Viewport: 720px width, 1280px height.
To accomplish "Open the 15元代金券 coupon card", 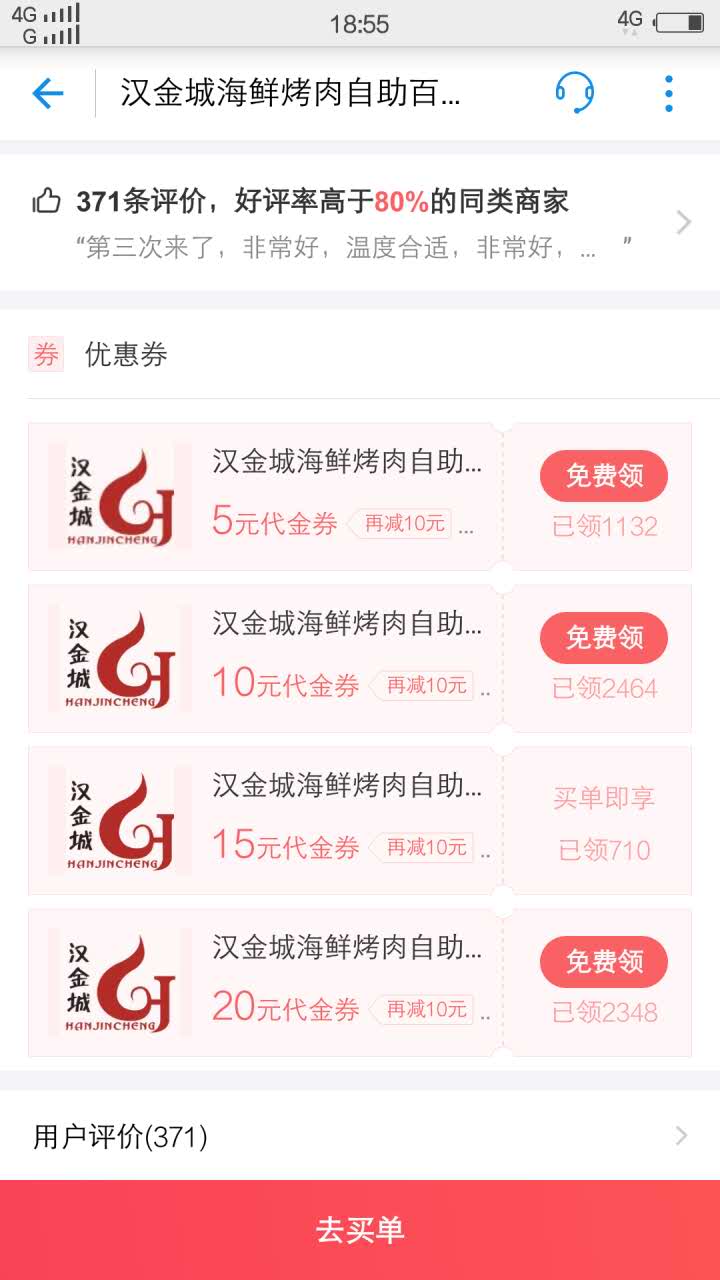I will point(360,820).
